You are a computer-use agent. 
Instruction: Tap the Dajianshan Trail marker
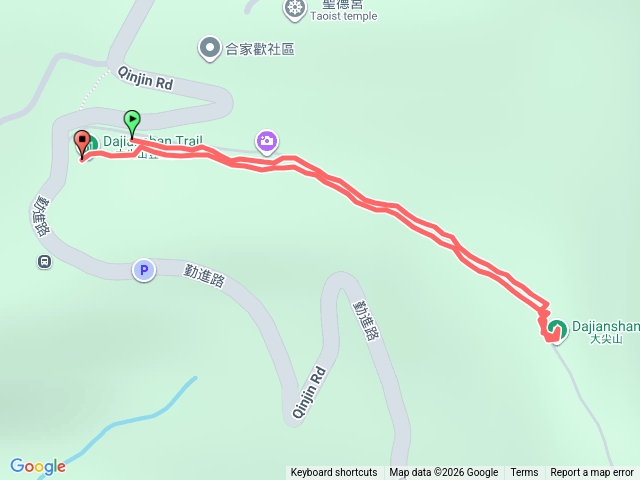click(x=91, y=145)
